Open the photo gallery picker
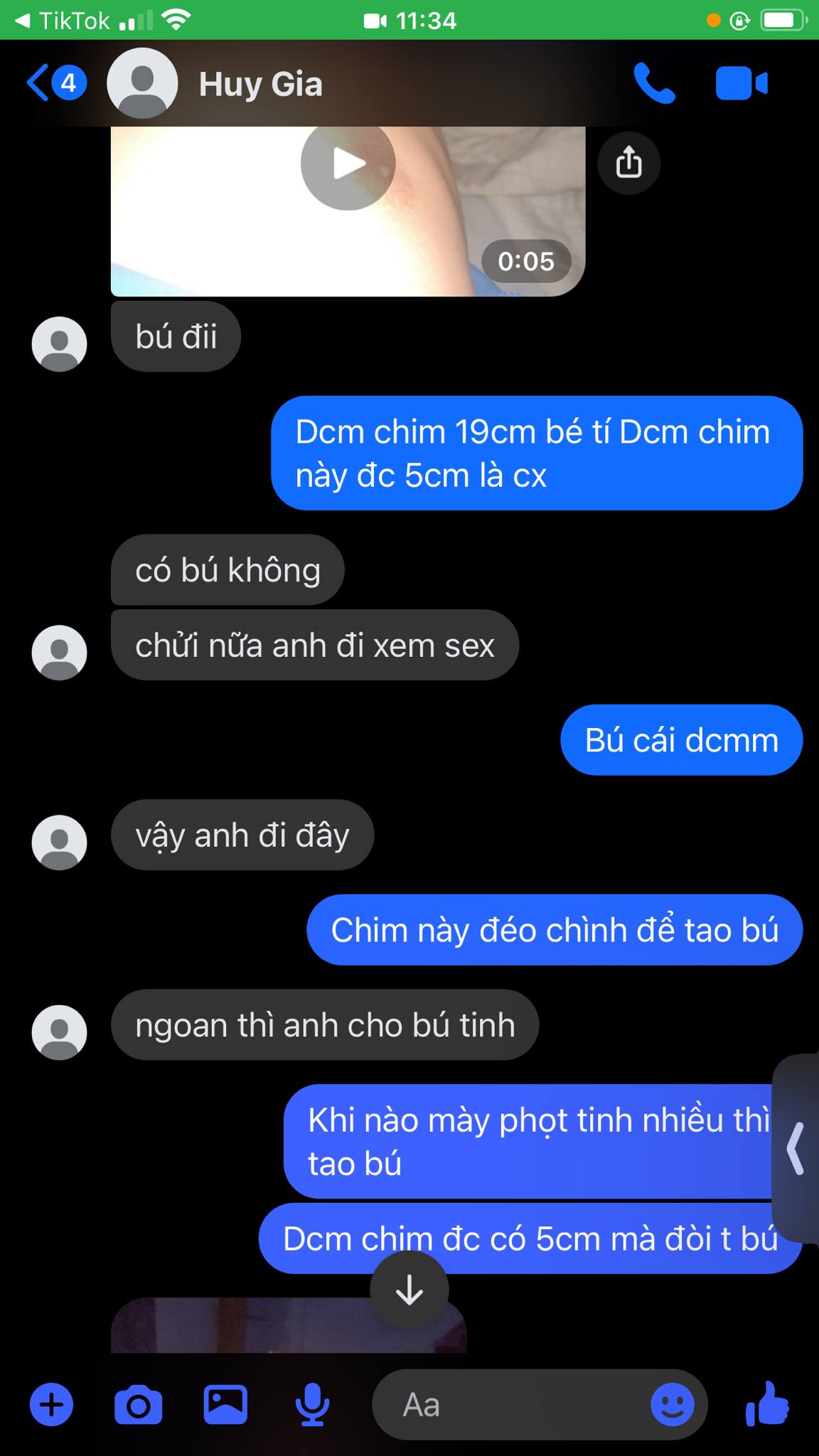This screenshot has height=1456, width=819. 225,1405
